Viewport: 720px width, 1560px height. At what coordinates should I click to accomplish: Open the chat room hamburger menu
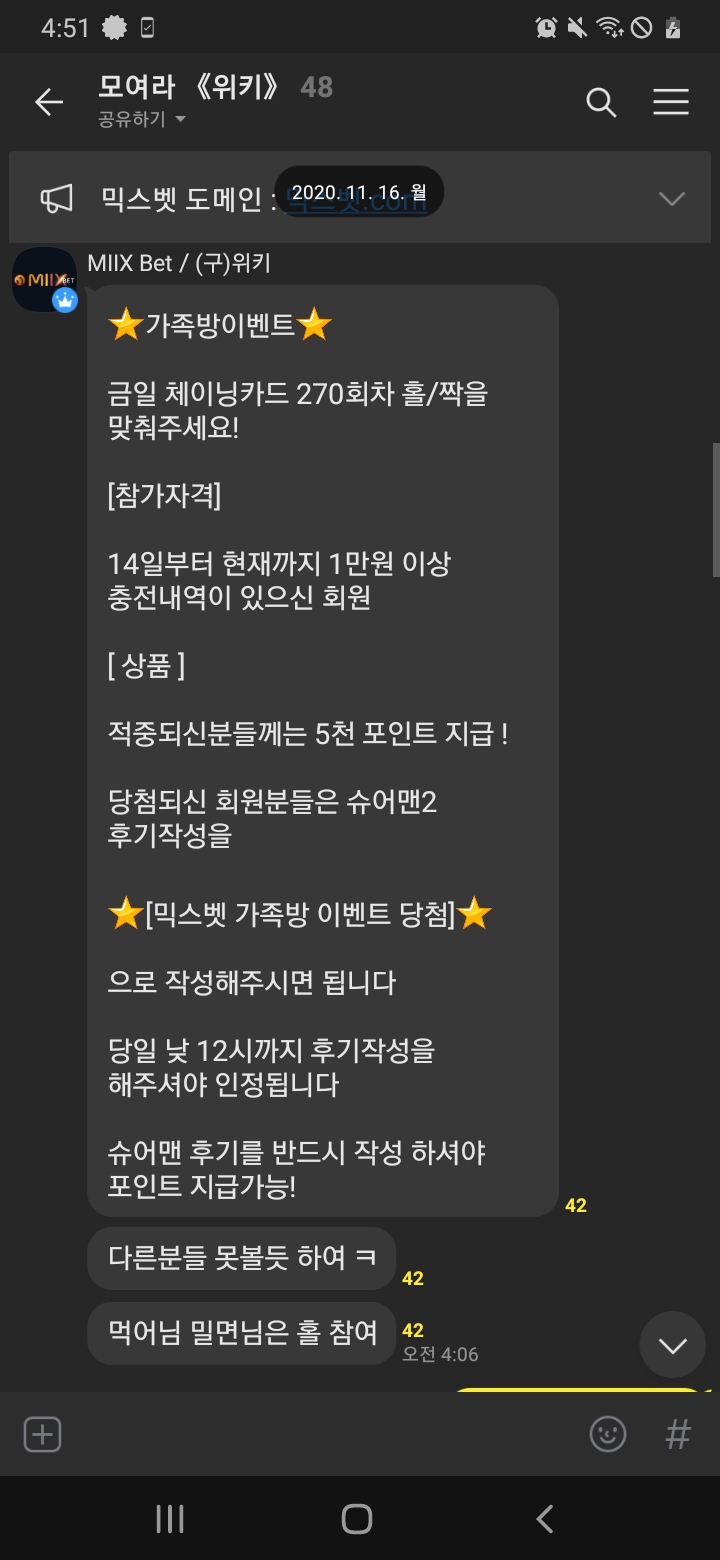coord(670,102)
